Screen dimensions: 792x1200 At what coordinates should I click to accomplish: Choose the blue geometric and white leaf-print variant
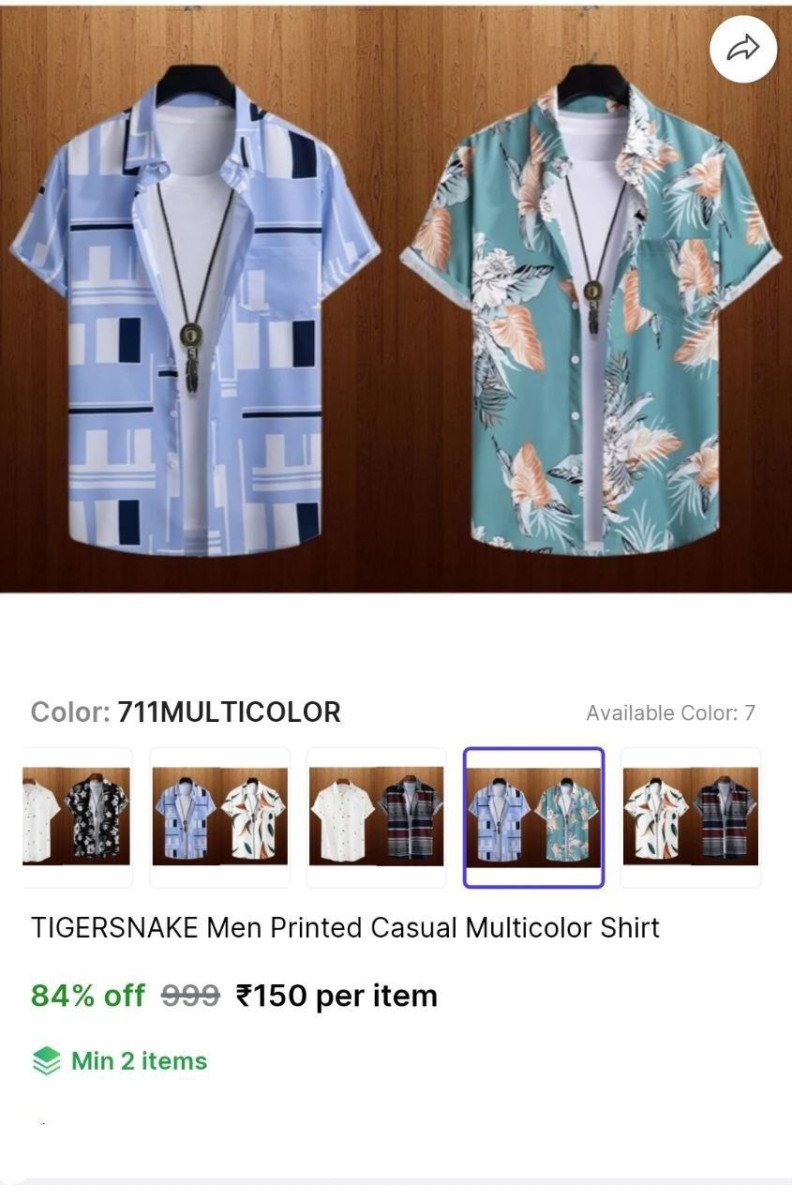click(220, 817)
